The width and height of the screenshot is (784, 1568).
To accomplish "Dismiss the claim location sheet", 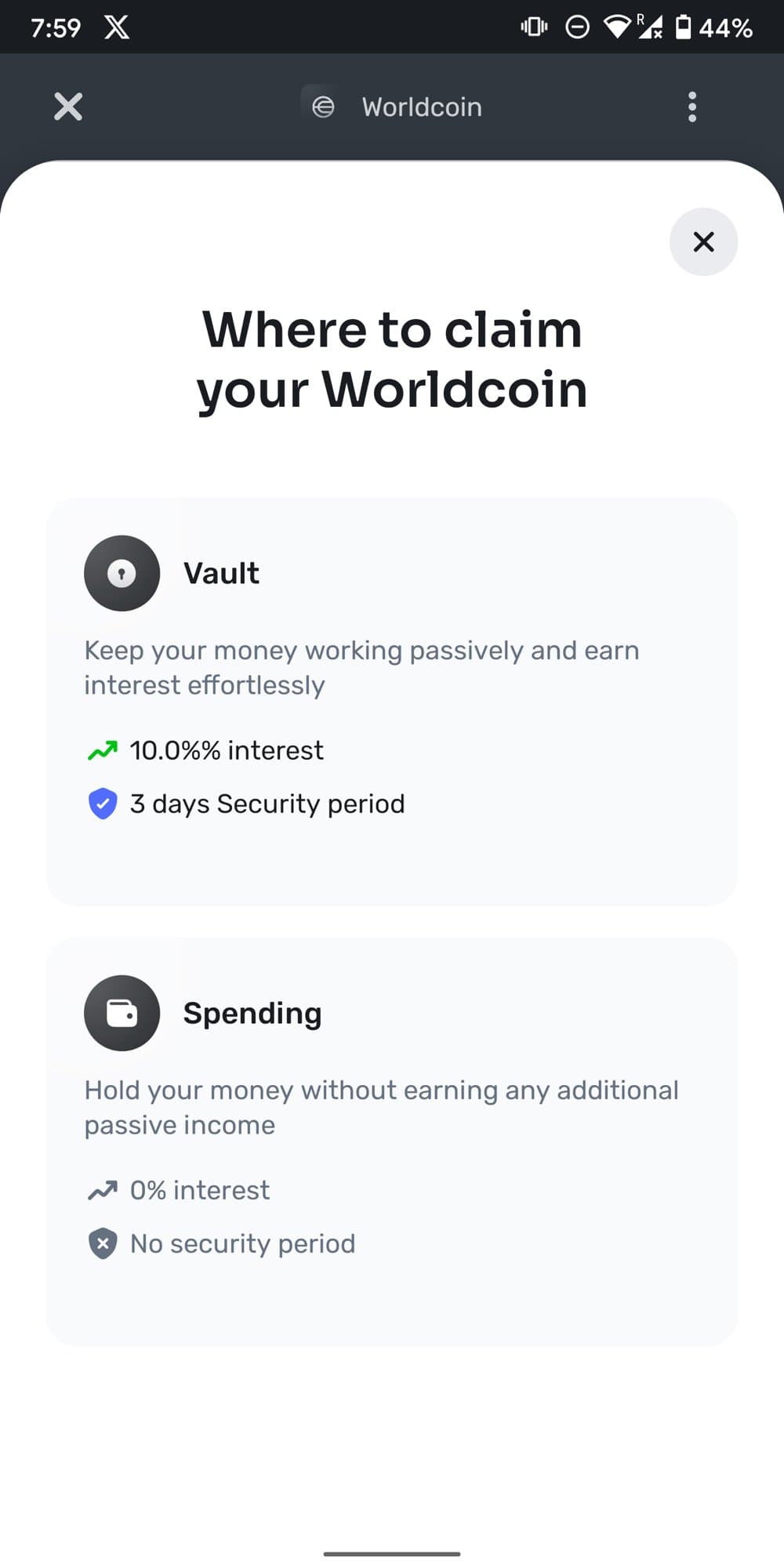I will (703, 241).
